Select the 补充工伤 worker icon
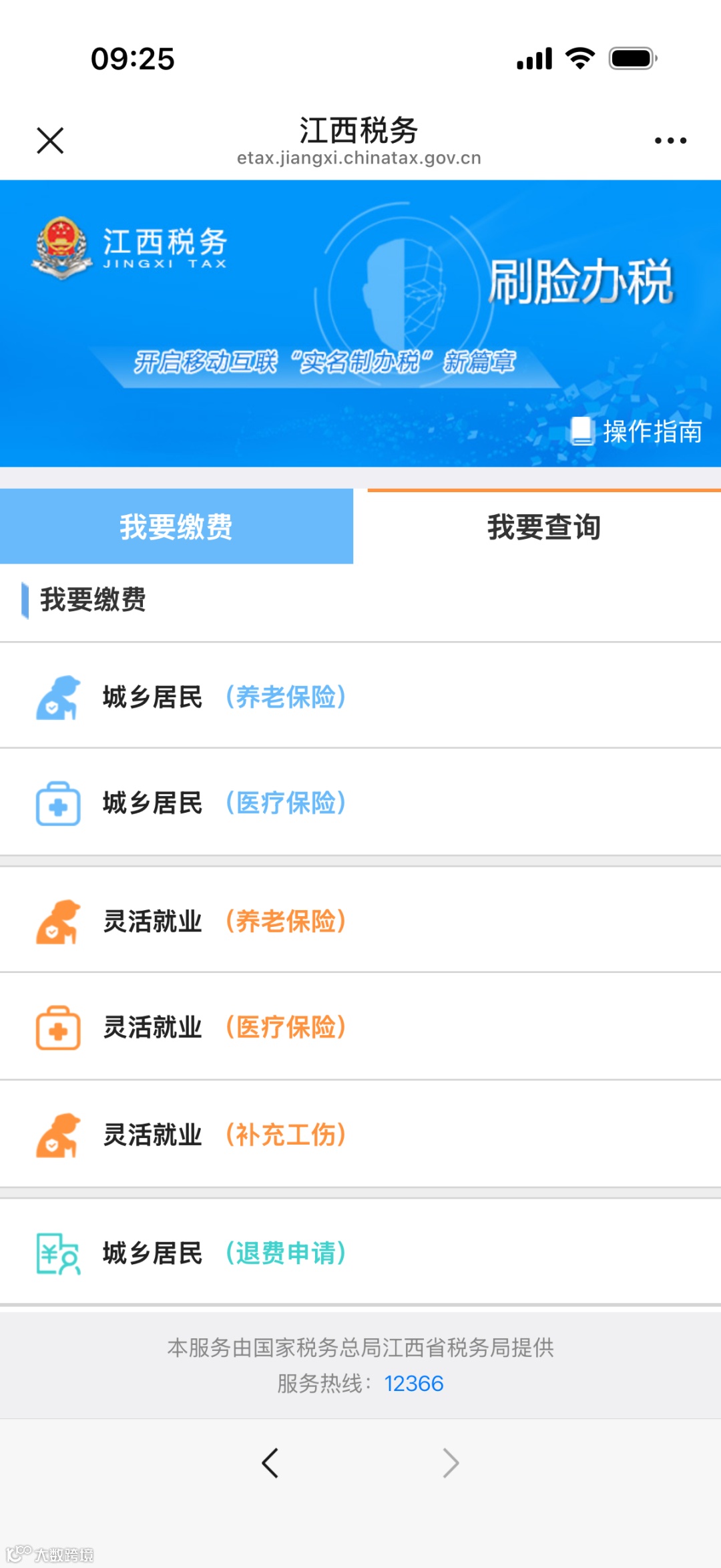721x1568 pixels. click(x=59, y=1135)
